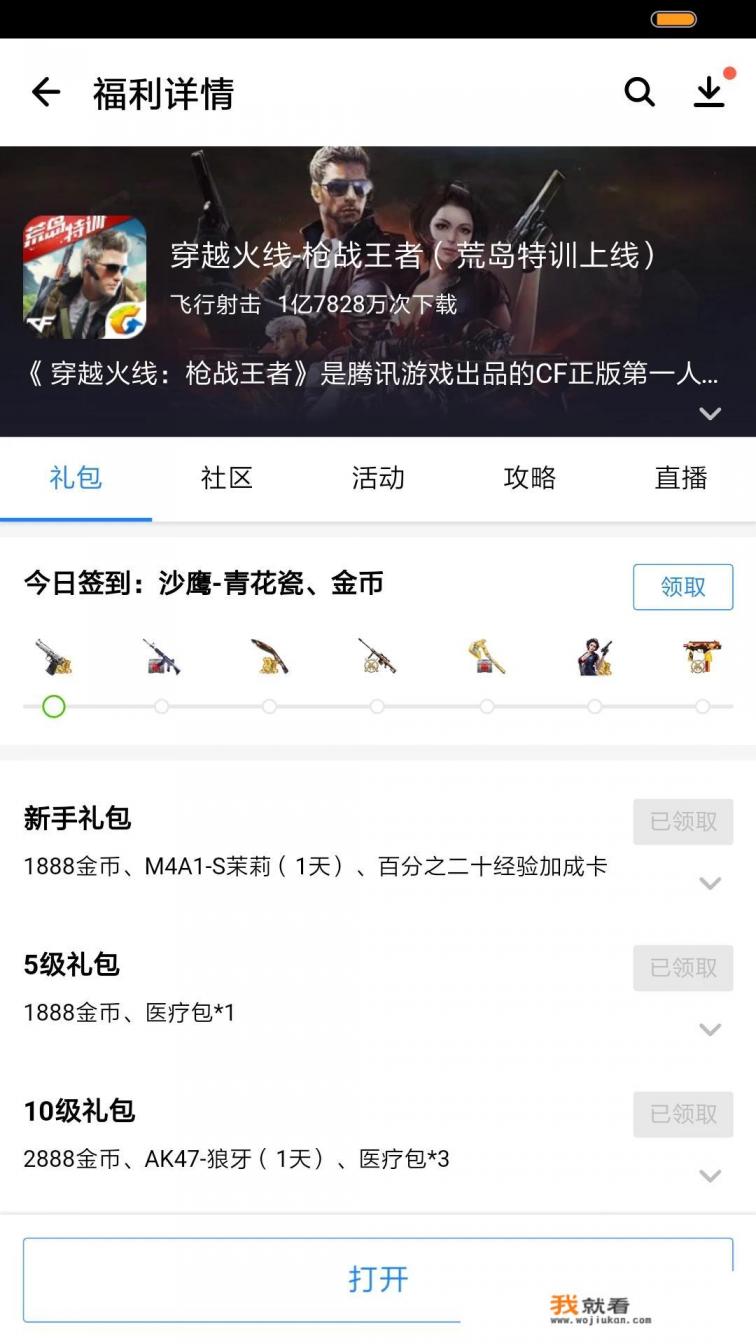
Task: Expand details of 新手礼包
Action: coord(711,884)
